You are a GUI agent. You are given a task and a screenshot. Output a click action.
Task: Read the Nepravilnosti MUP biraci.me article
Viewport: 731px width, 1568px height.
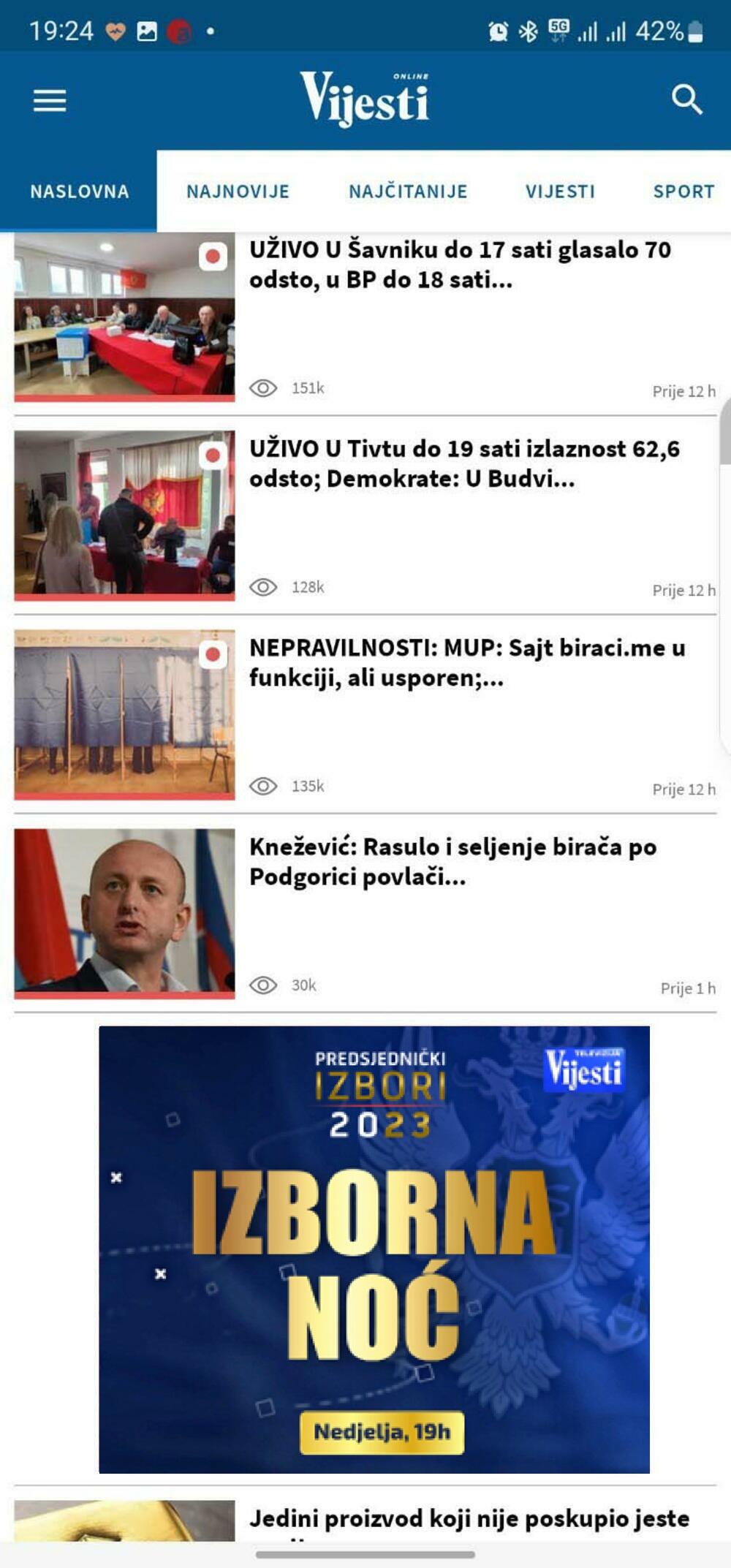[466, 662]
